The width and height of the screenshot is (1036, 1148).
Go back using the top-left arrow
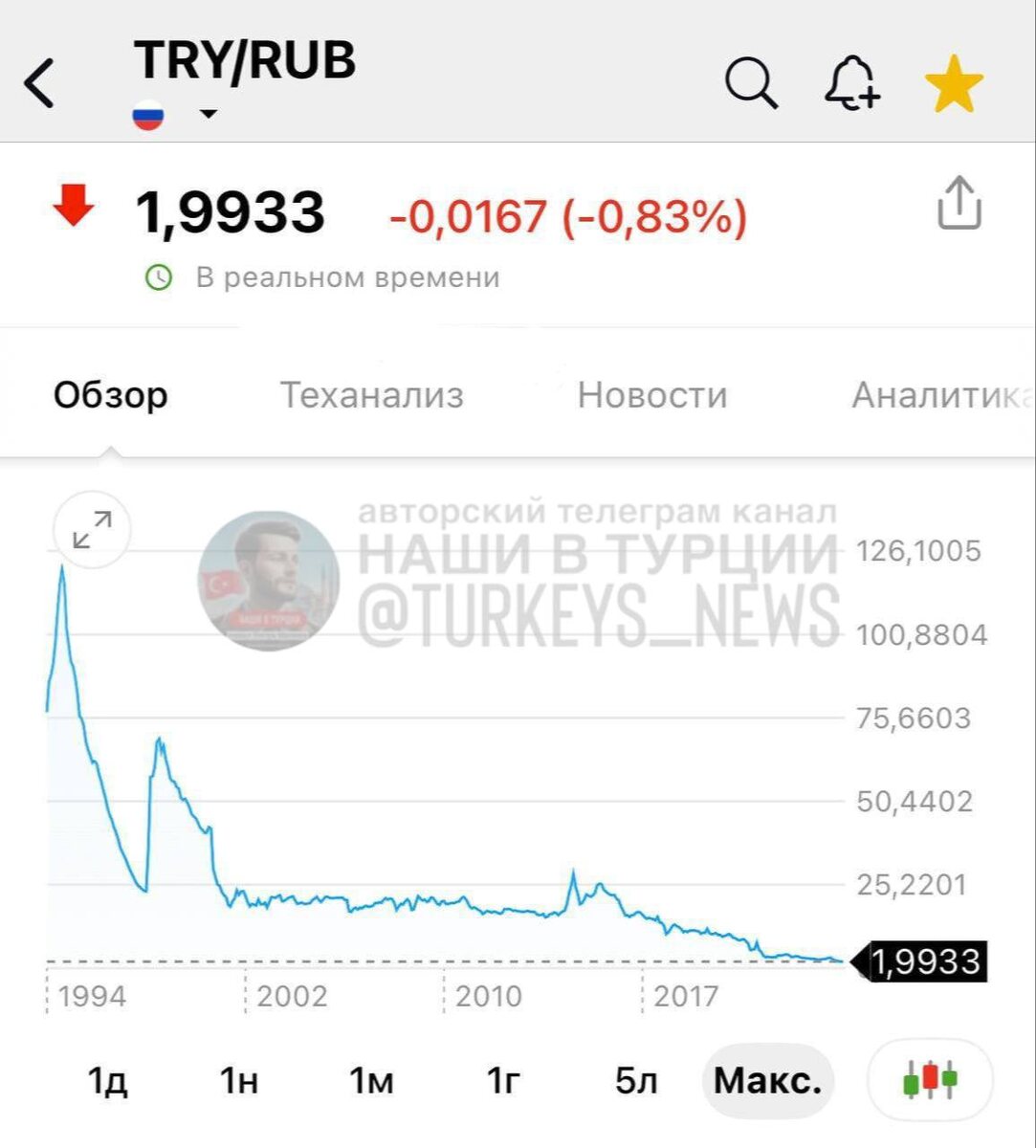coord(39,83)
